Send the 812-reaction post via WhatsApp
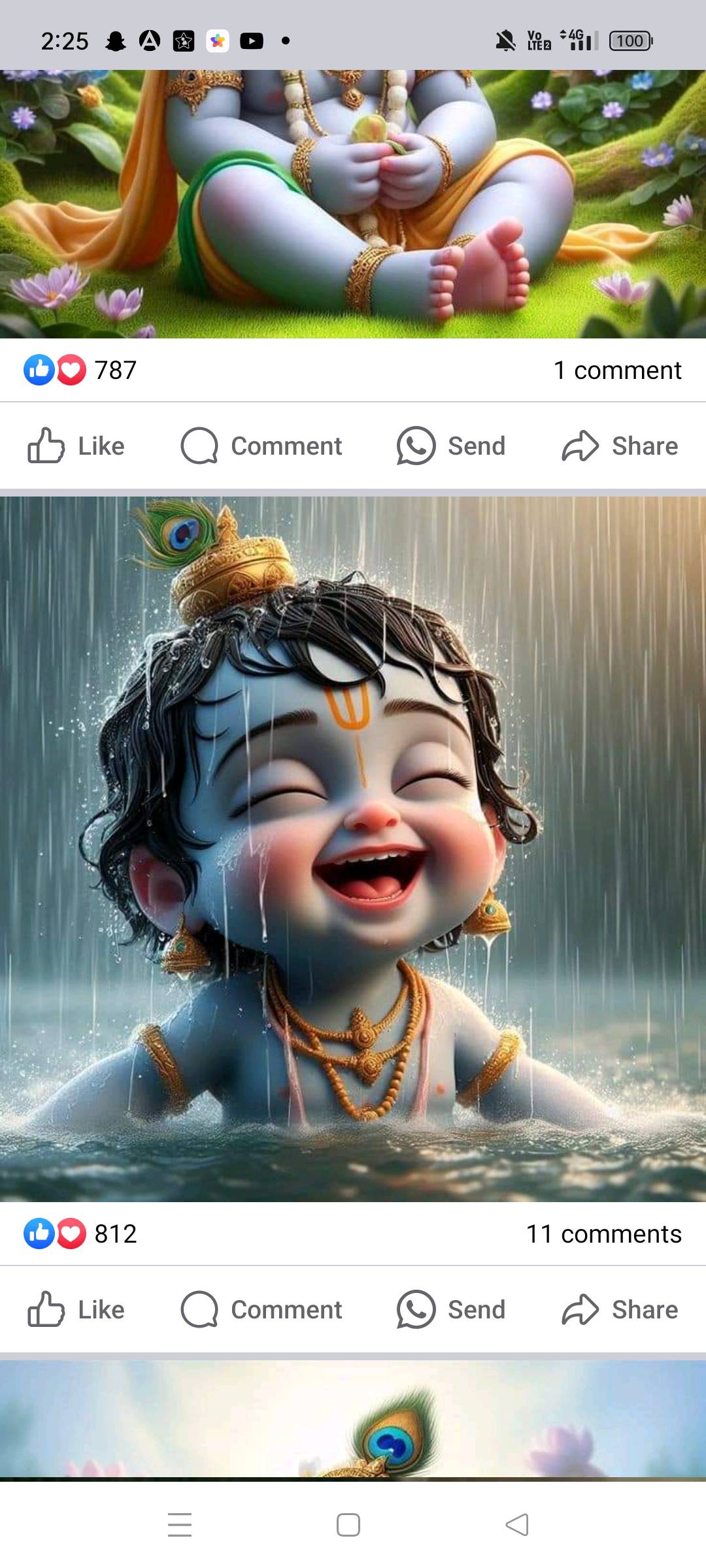This screenshot has width=706, height=1568. pos(451,1310)
